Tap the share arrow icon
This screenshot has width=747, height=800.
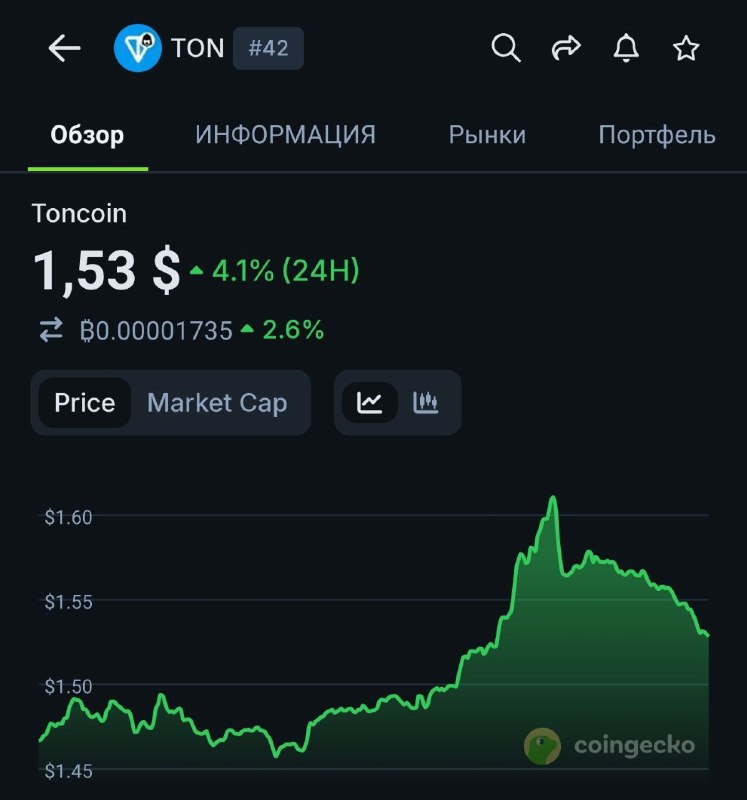566,47
